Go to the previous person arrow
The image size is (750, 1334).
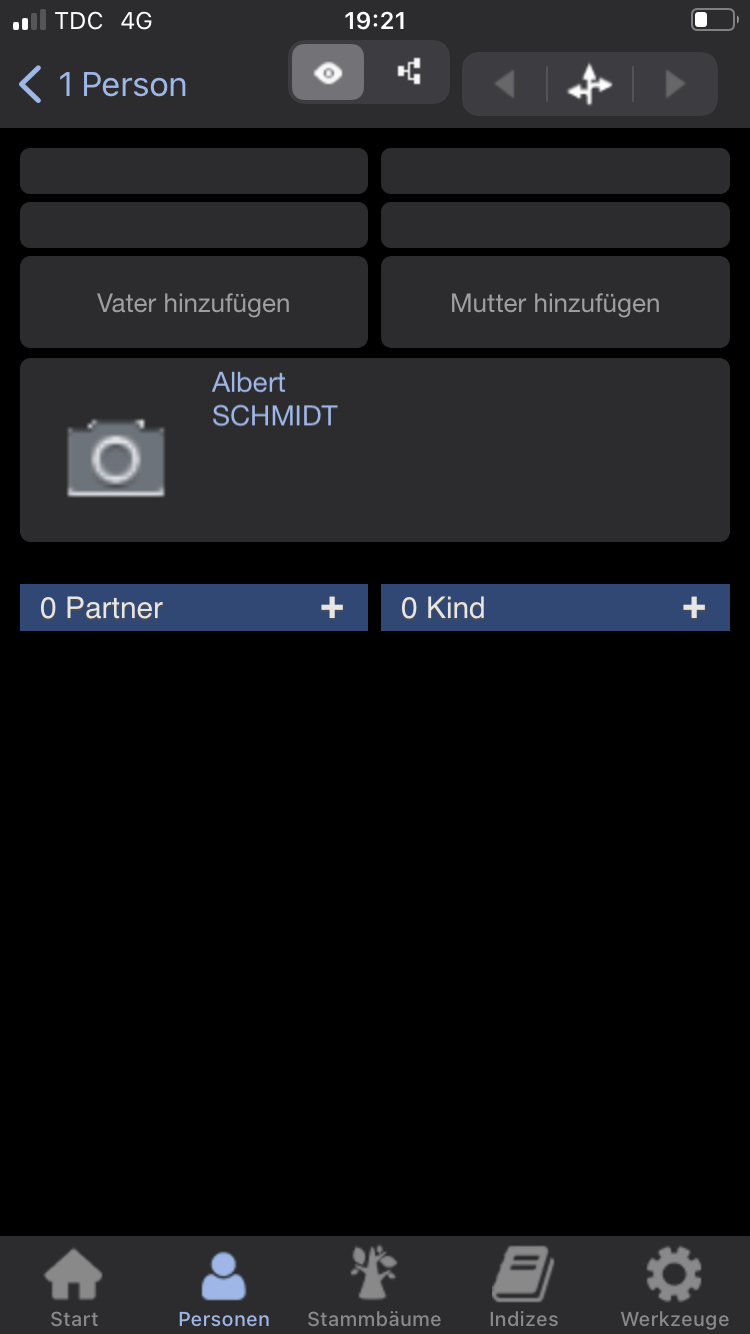pos(505,85)
